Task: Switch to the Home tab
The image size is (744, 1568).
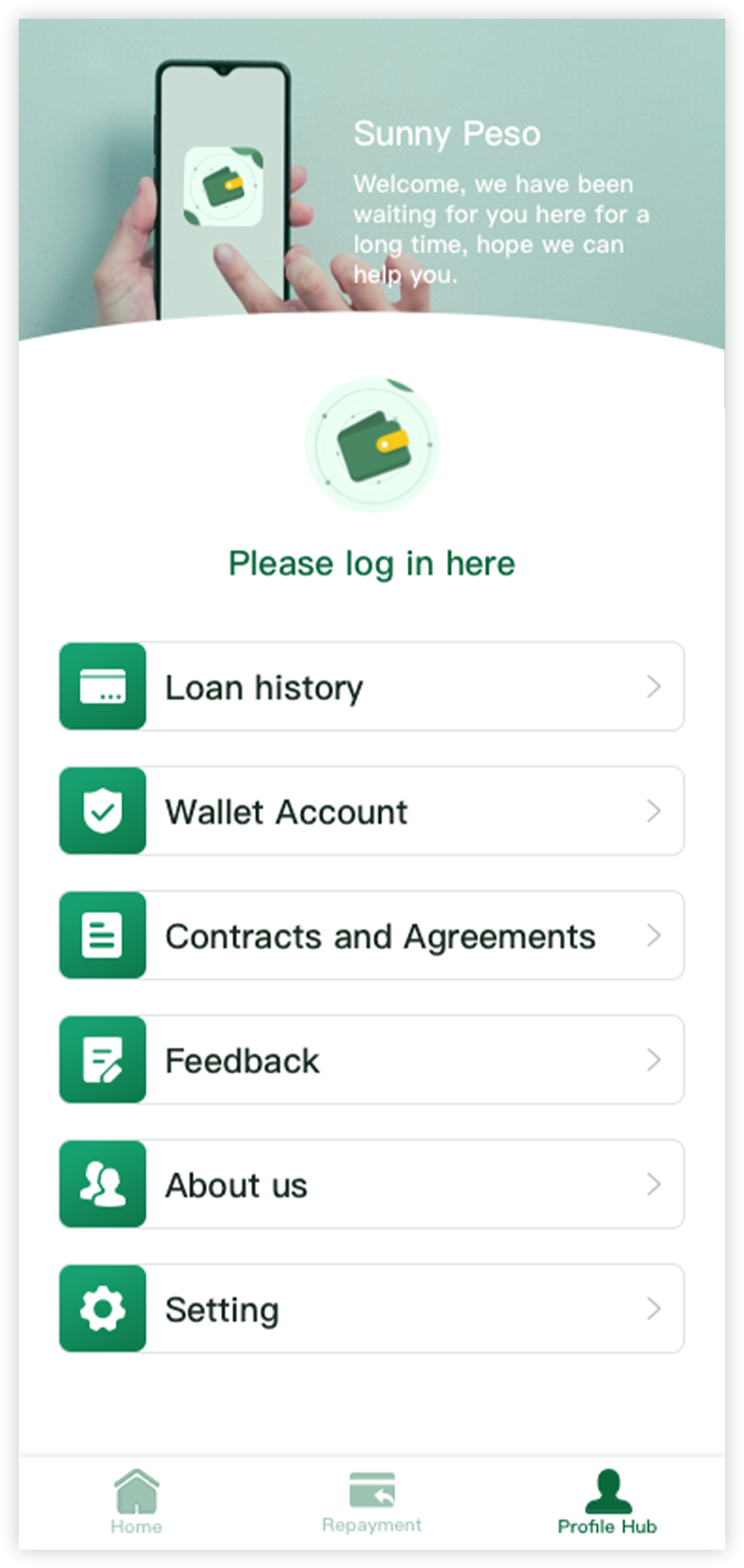Action: click(136, 1501)
